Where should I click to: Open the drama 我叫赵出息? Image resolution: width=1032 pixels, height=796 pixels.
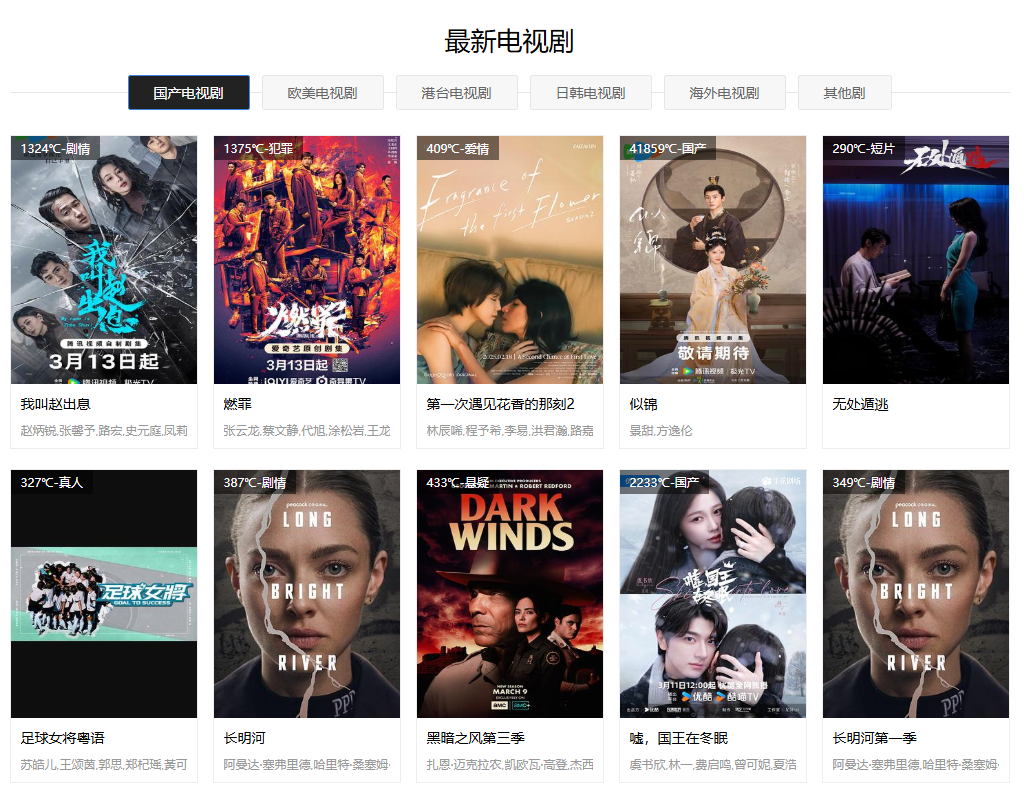(104, 260)
